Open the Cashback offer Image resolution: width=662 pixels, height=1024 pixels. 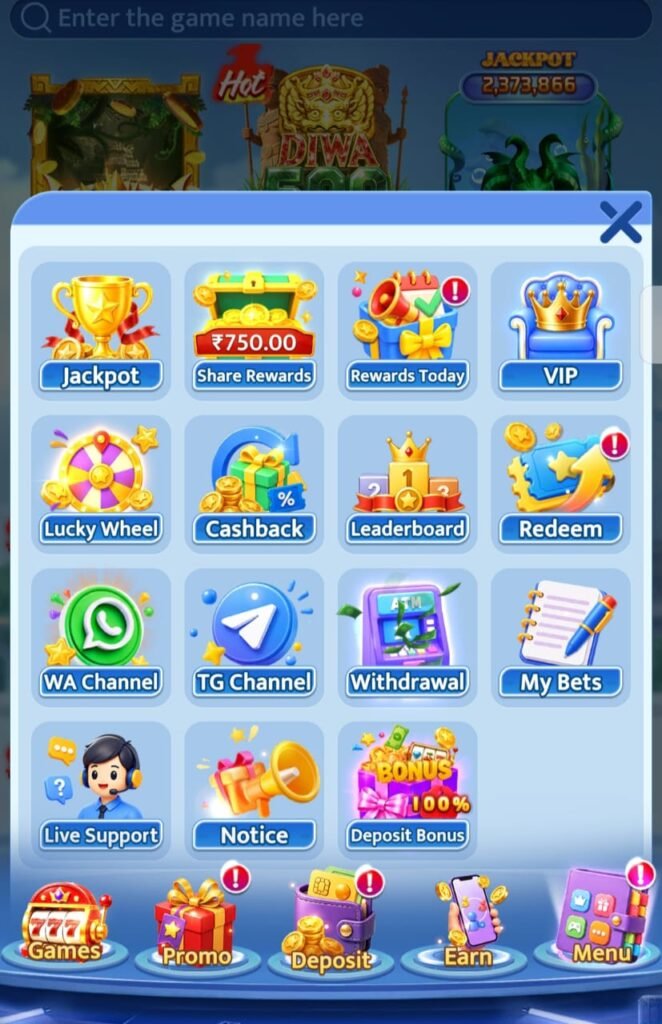click(254, 484)
